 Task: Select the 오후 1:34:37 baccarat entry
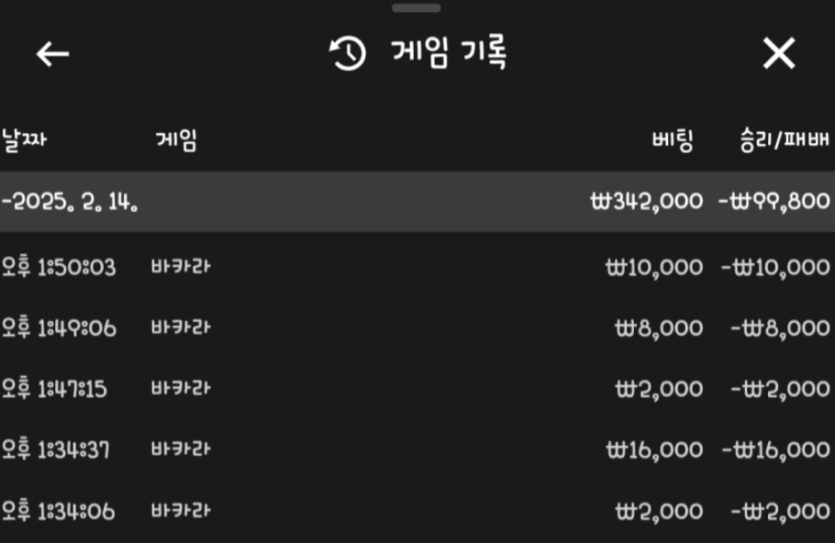(417, 450)
